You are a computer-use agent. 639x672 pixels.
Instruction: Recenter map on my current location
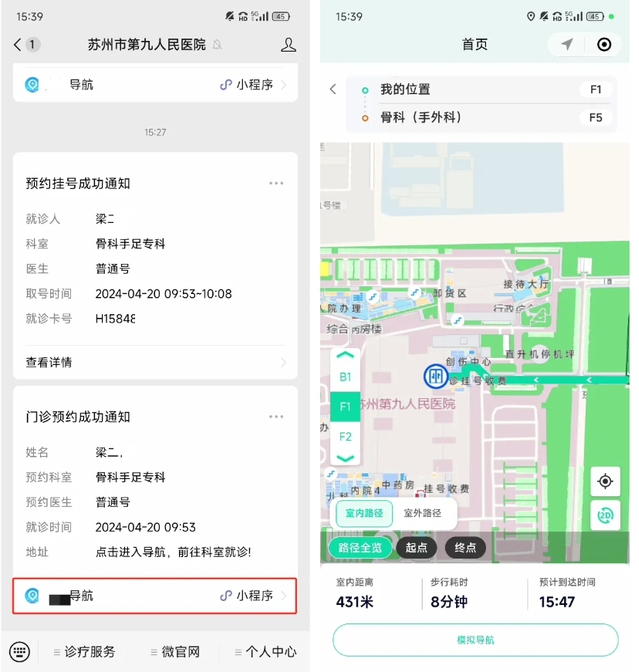tap(604, 482)
